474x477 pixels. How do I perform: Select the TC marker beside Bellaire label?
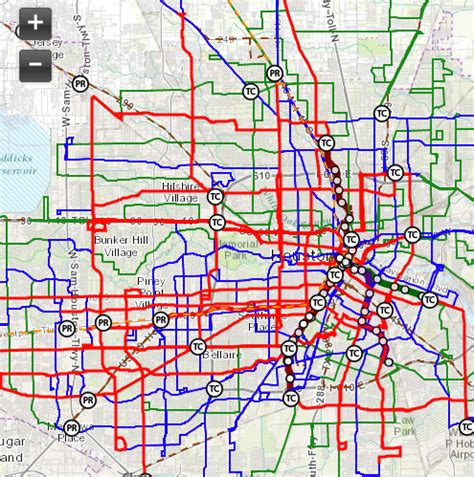pyautogui.click(x=198, y=347)
